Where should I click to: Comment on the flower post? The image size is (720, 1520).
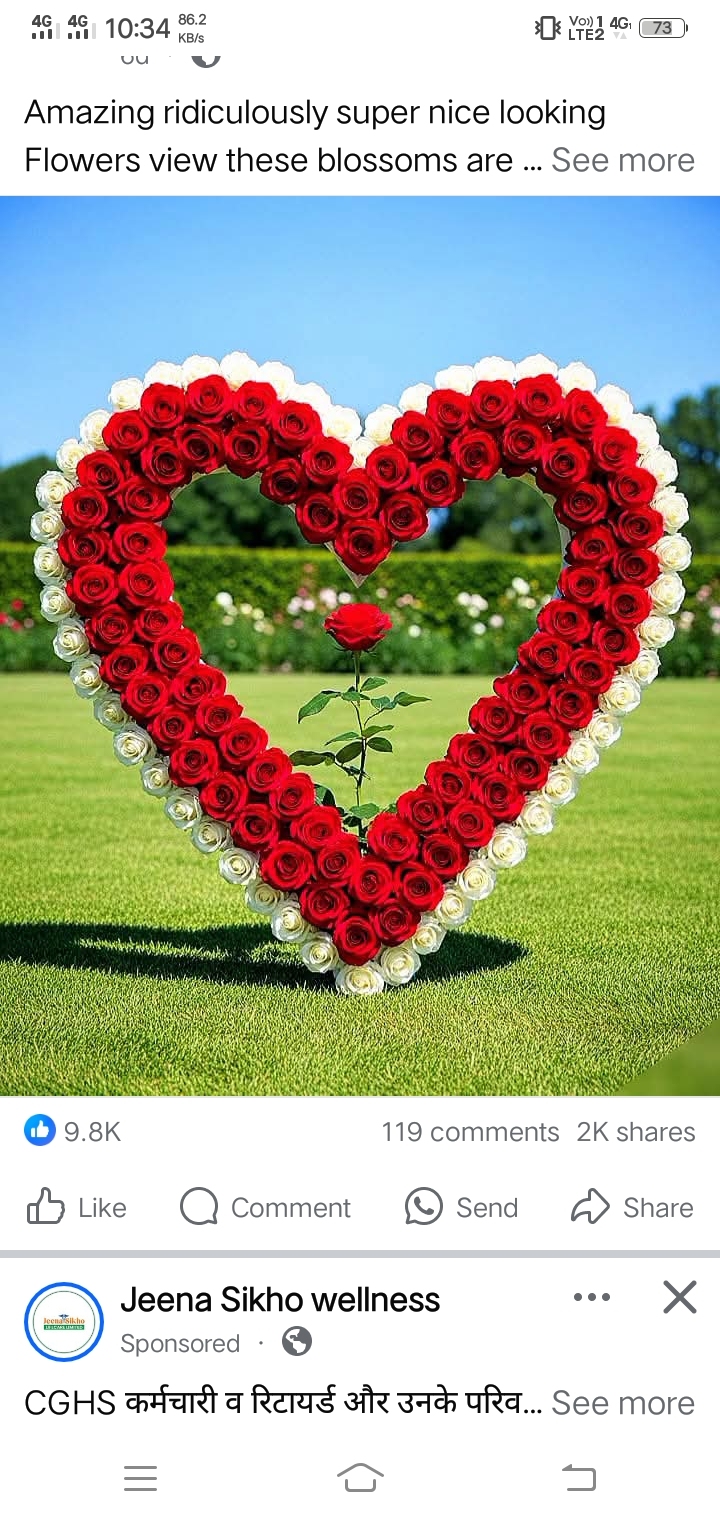coord(266,1207)
